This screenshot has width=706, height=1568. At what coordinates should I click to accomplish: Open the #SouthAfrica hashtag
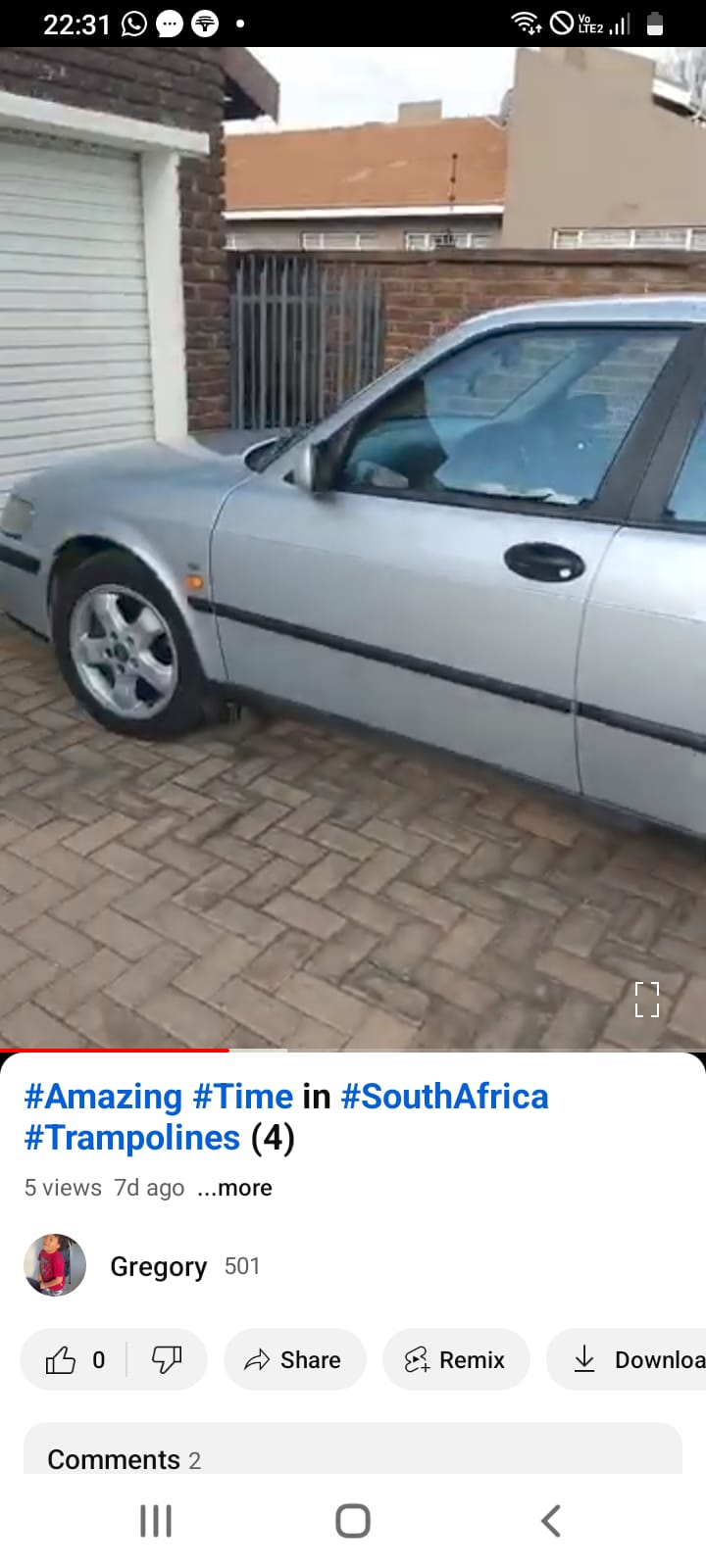444,1096
